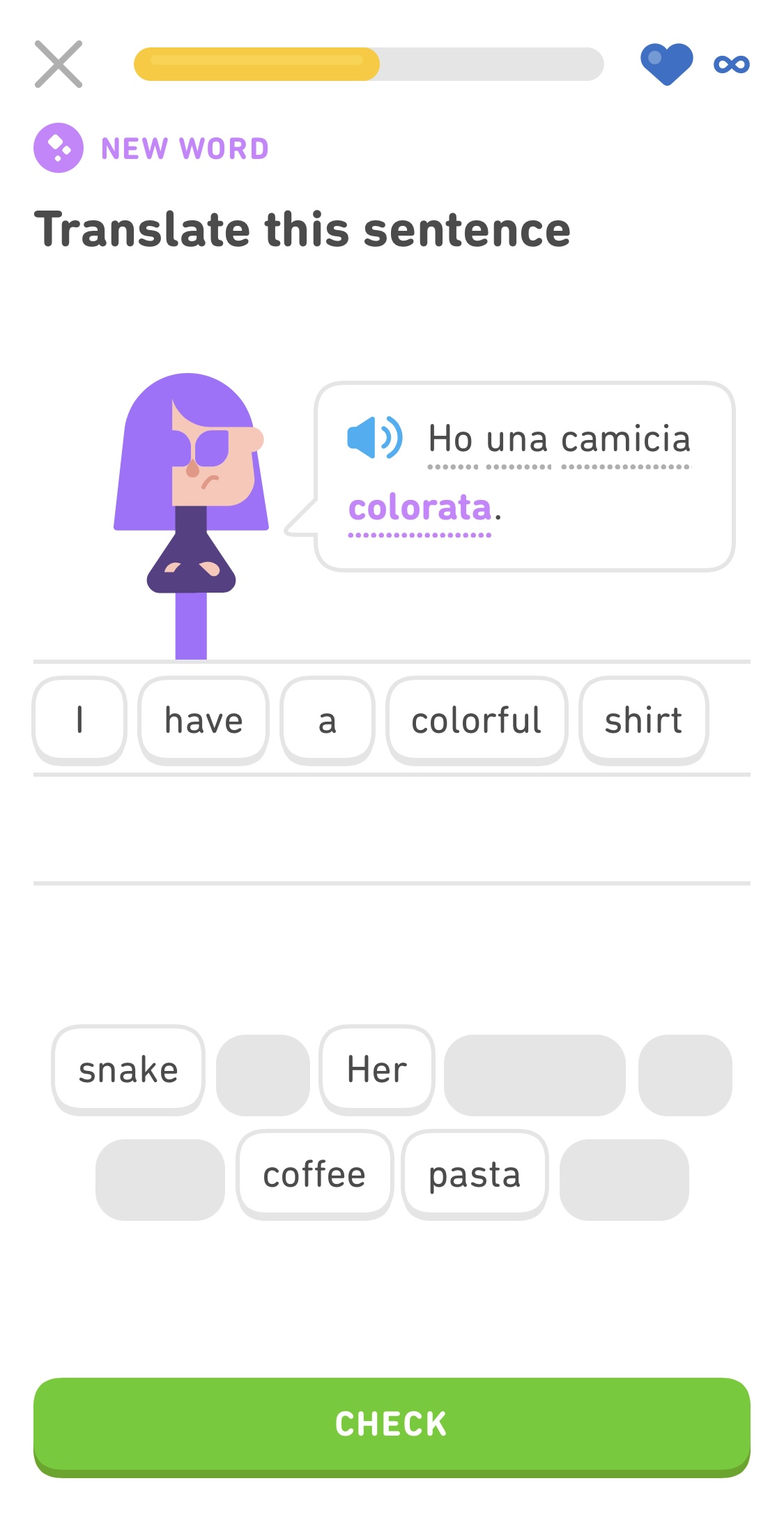Image resolution: width=784 pixels, height=1520 pixels.
Task: Open the blue heart lives indicator
Action: 666,64
